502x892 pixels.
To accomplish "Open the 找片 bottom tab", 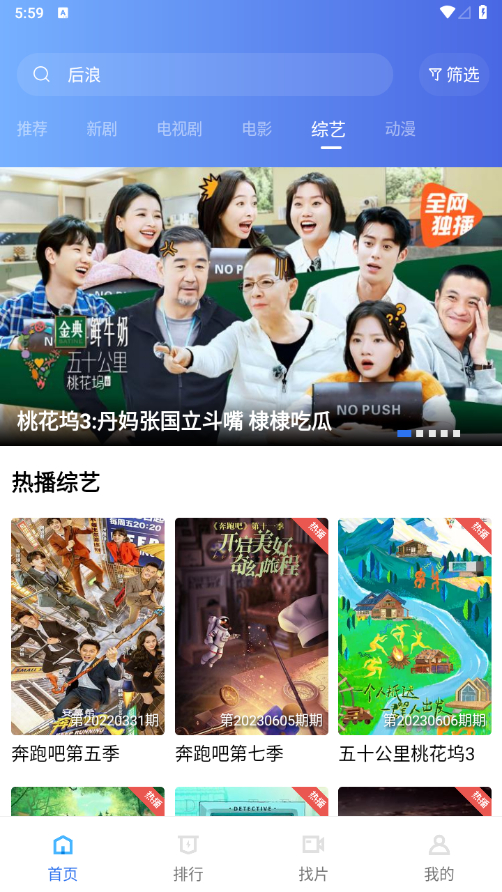I will pos(313,857).
